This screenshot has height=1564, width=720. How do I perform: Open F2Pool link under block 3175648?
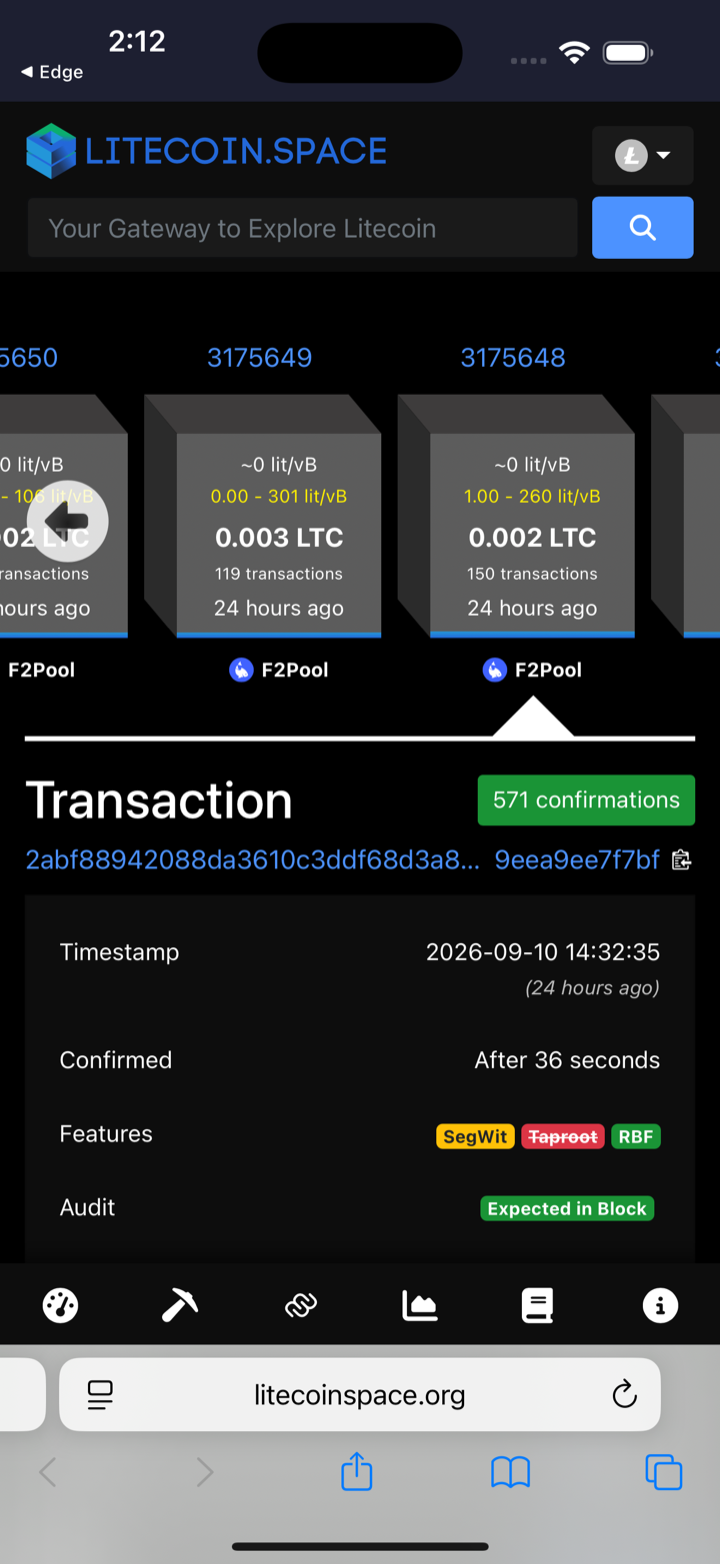tap(532, 670)
